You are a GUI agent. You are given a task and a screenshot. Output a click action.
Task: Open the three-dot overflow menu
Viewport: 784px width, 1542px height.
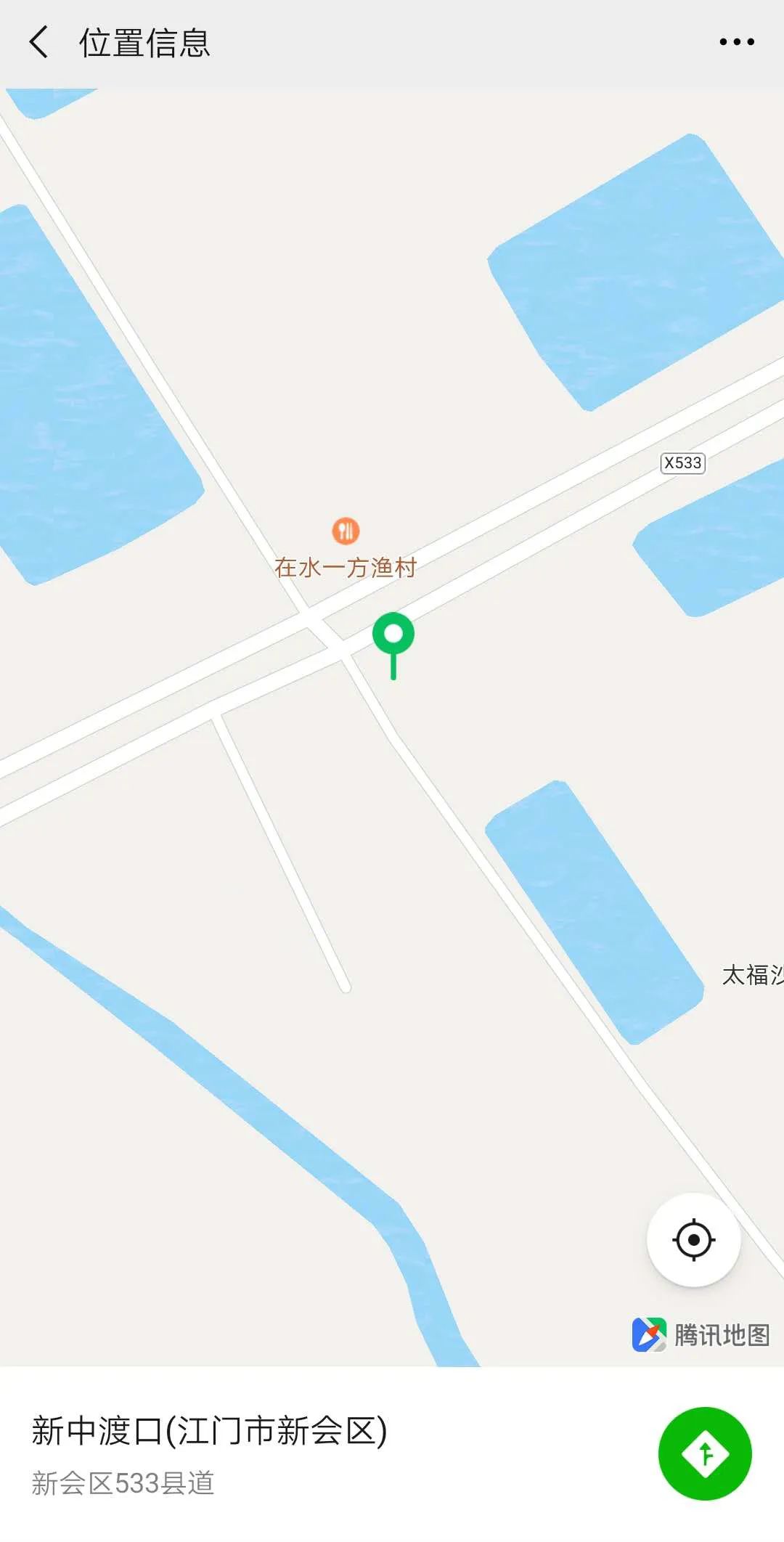point(736,42)
